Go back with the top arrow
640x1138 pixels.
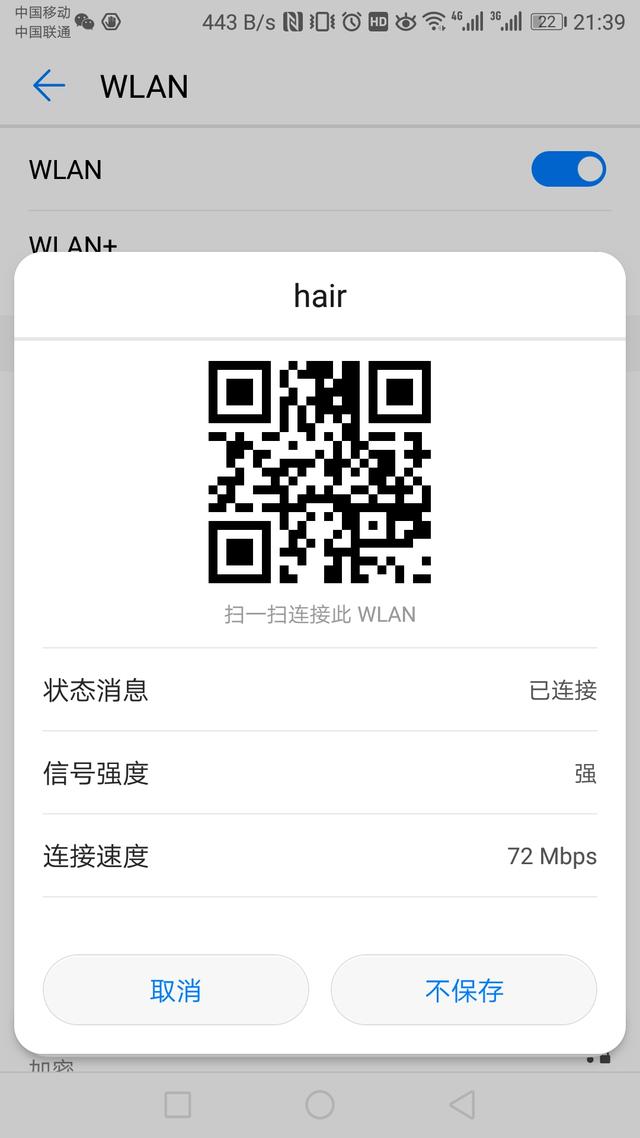click(49, 86)
